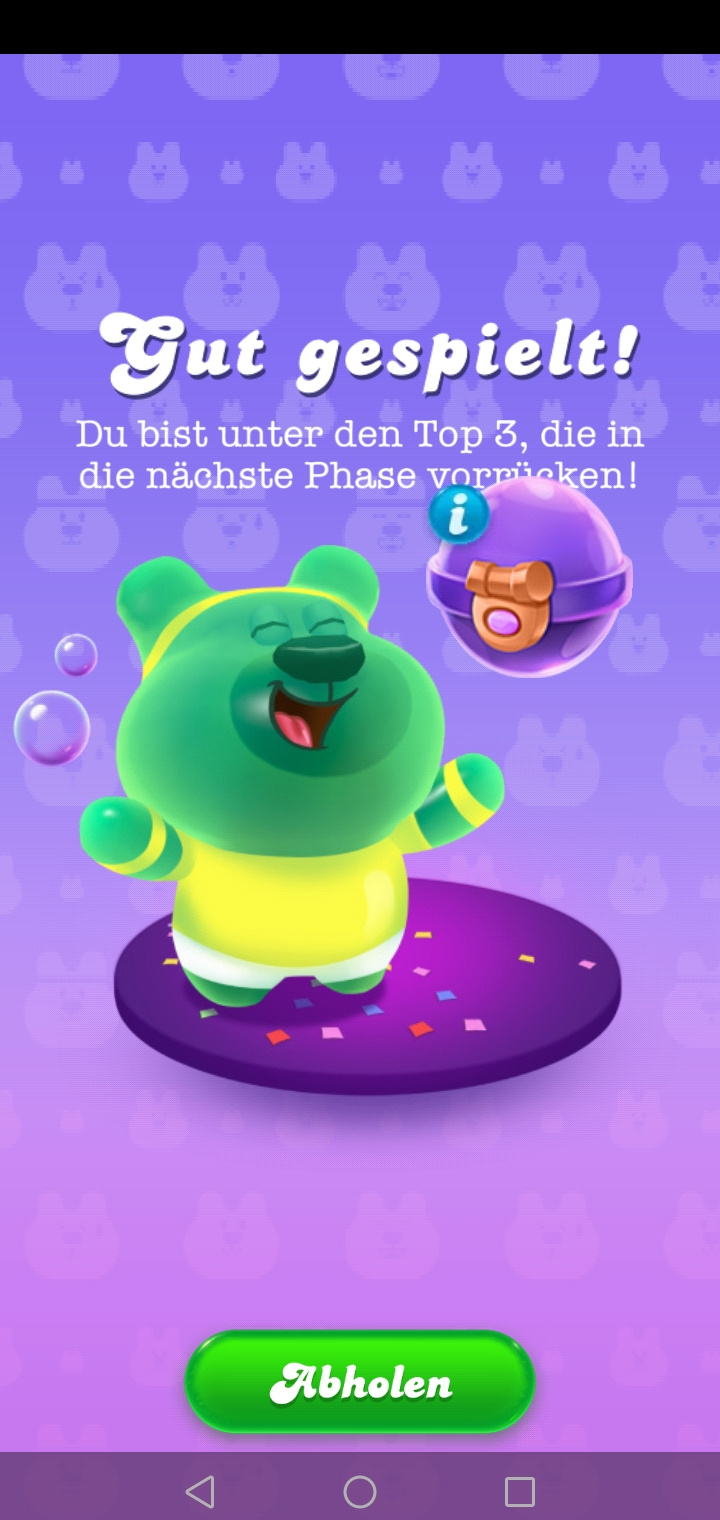Return to the home screen
Screen dimensions: 720x1520
pyautogui.click(x=360, y=1492)
